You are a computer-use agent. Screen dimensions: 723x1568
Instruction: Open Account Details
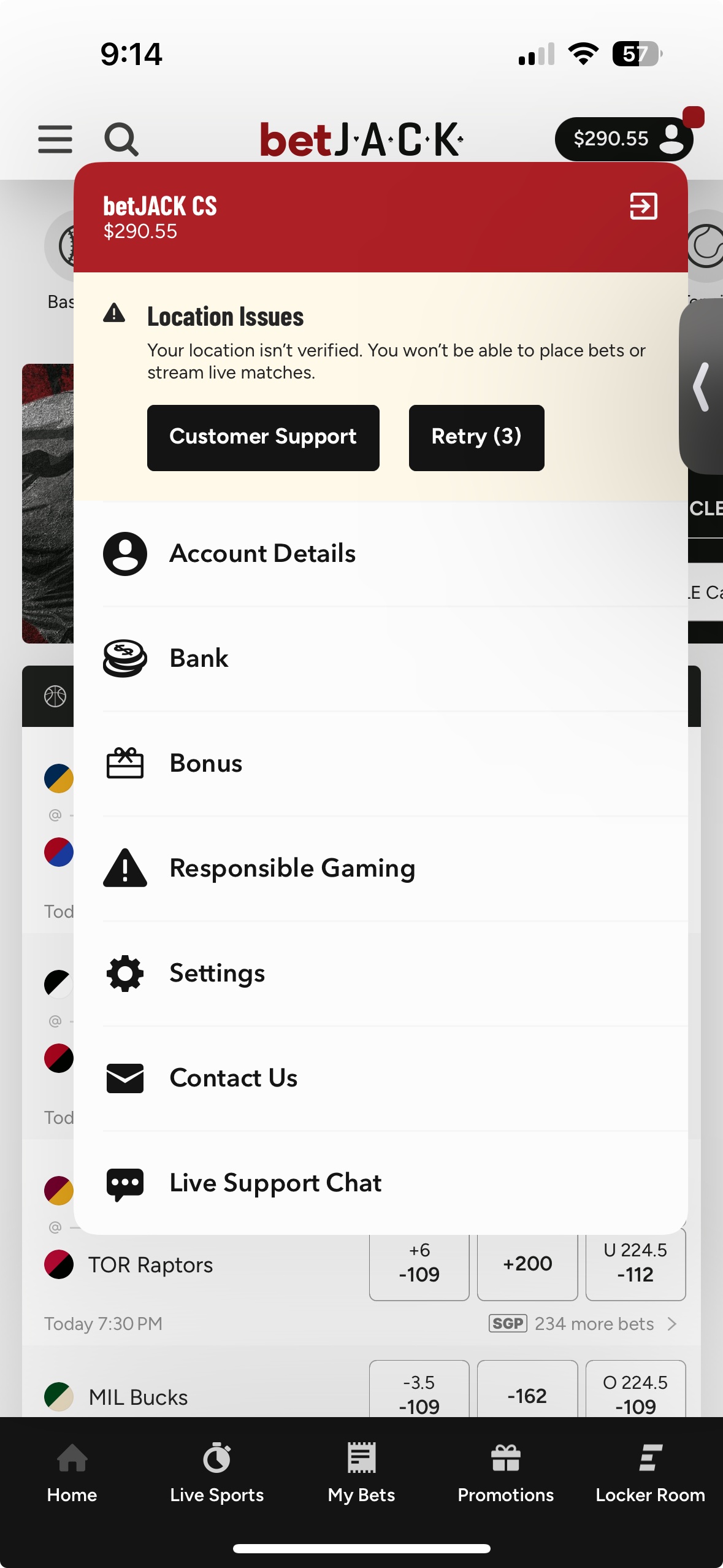pos(262,553)
